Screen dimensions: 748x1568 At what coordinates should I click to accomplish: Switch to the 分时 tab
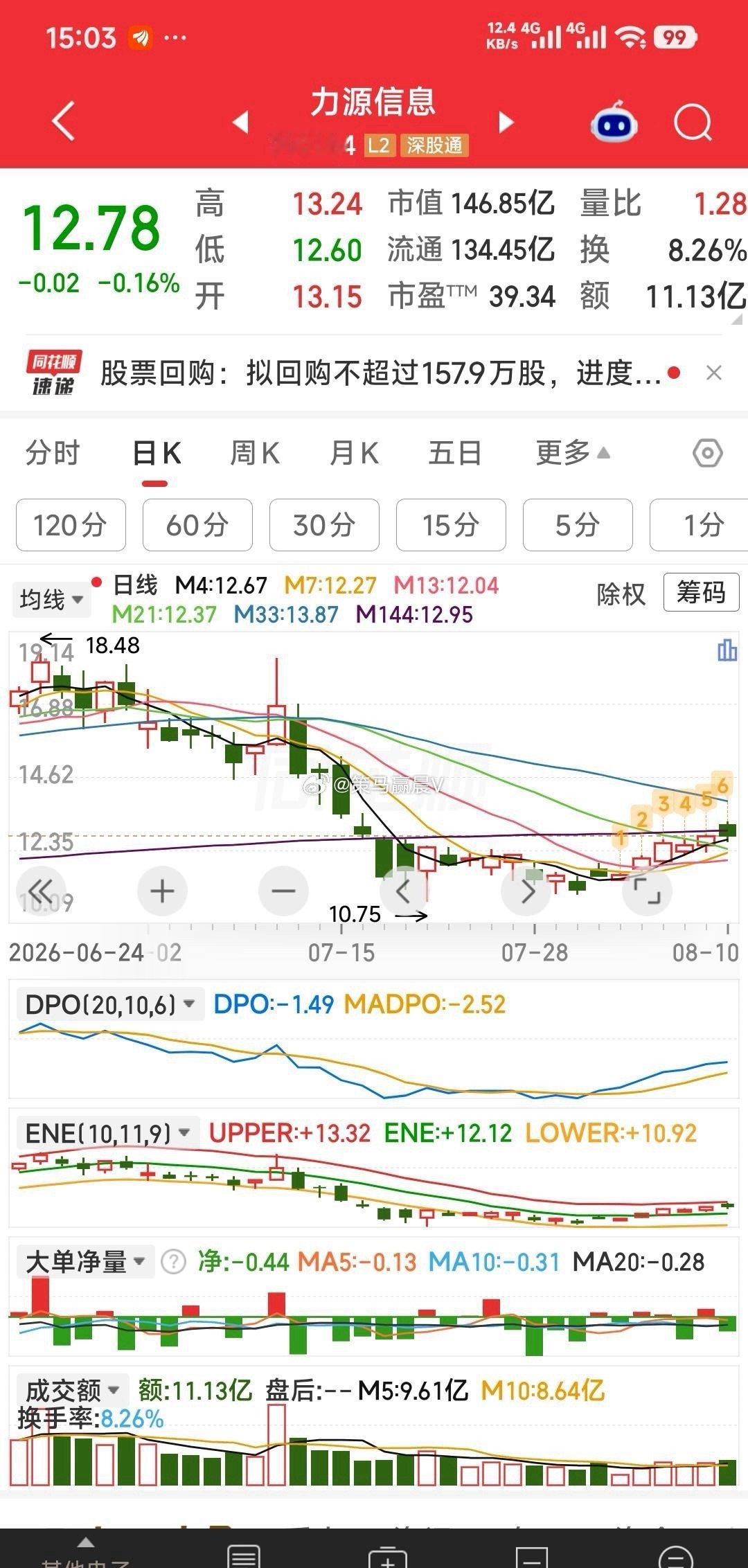click(53, 454)
